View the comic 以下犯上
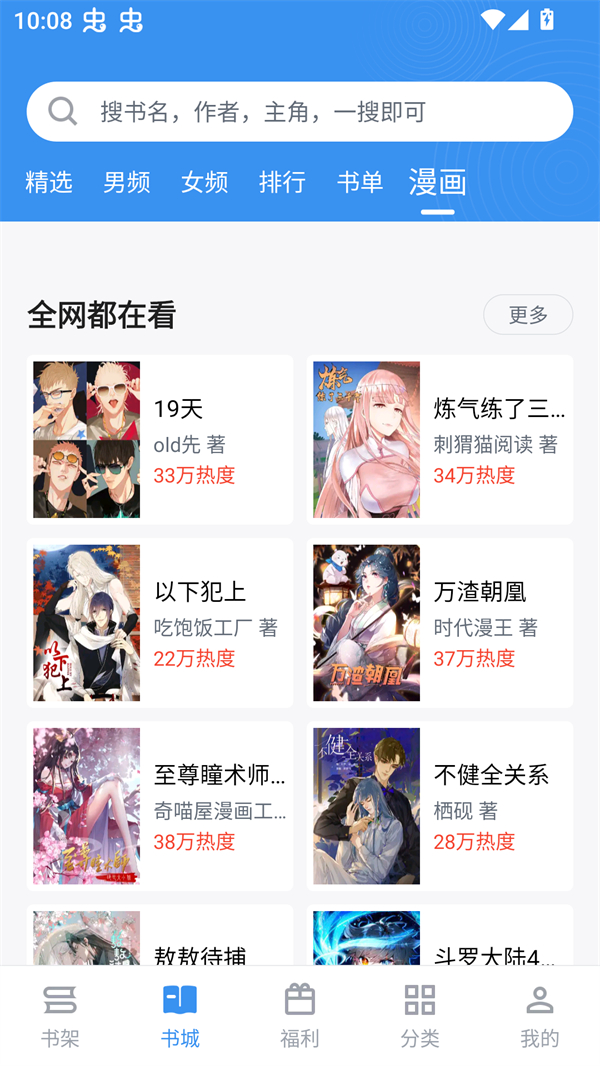 (160, 623)
